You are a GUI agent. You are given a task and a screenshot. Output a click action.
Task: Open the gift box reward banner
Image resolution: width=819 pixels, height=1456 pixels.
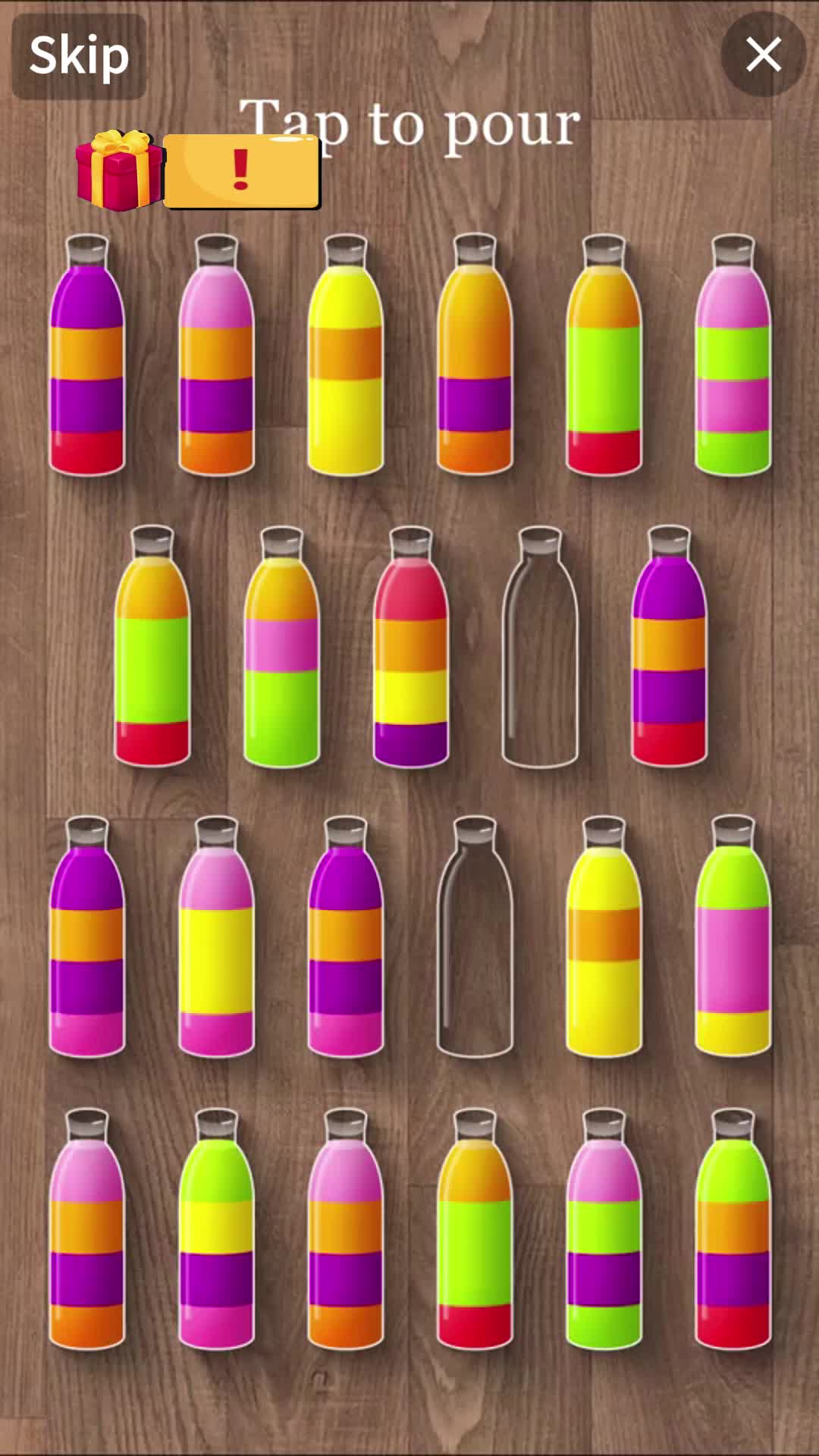point(199,171)
